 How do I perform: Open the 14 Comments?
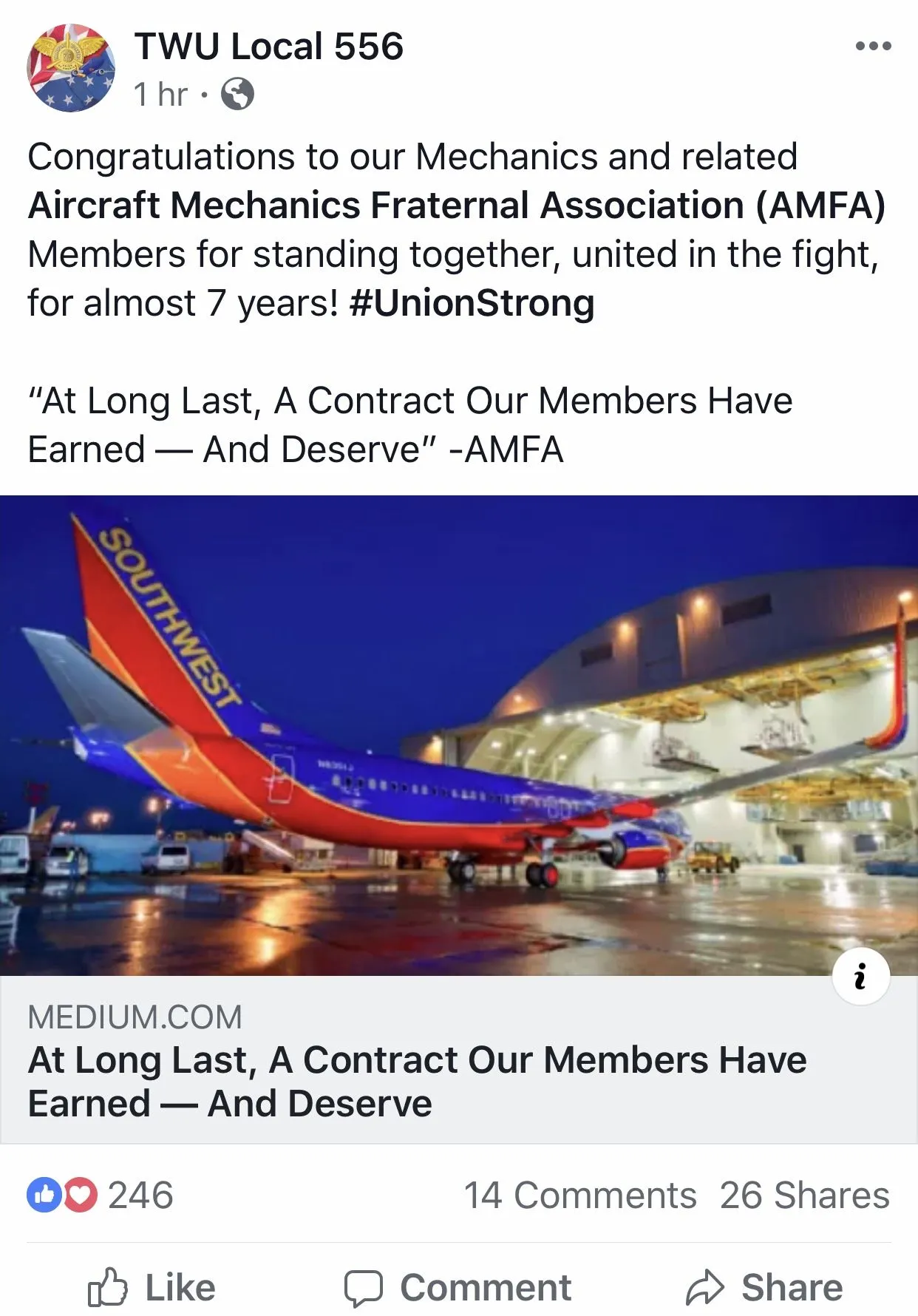579,1195
